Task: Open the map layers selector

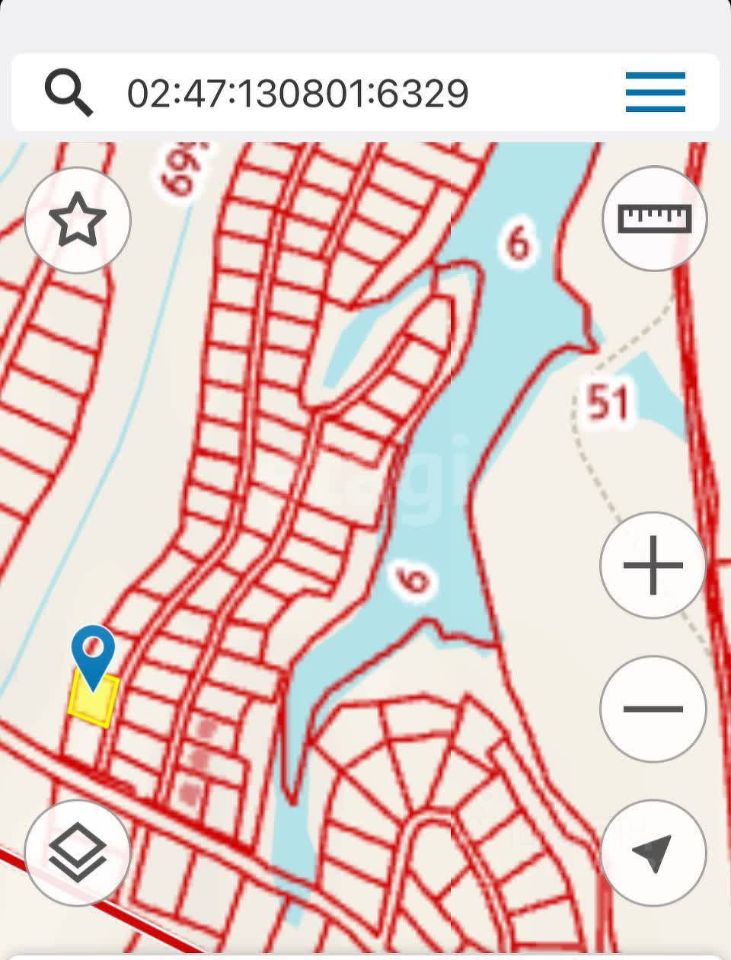Action: (78, 853)
